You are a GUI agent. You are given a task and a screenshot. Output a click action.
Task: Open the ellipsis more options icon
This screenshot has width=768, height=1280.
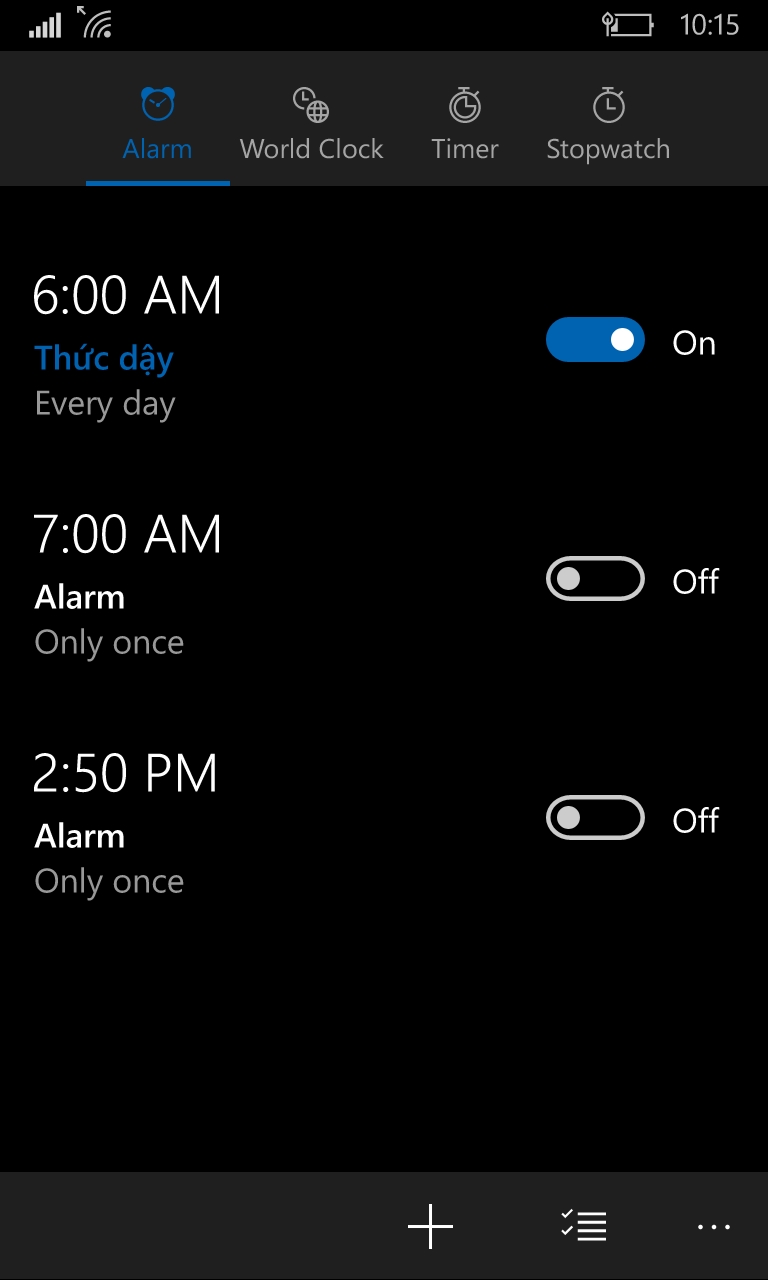pyautogui.click(x=713, y=1226)
